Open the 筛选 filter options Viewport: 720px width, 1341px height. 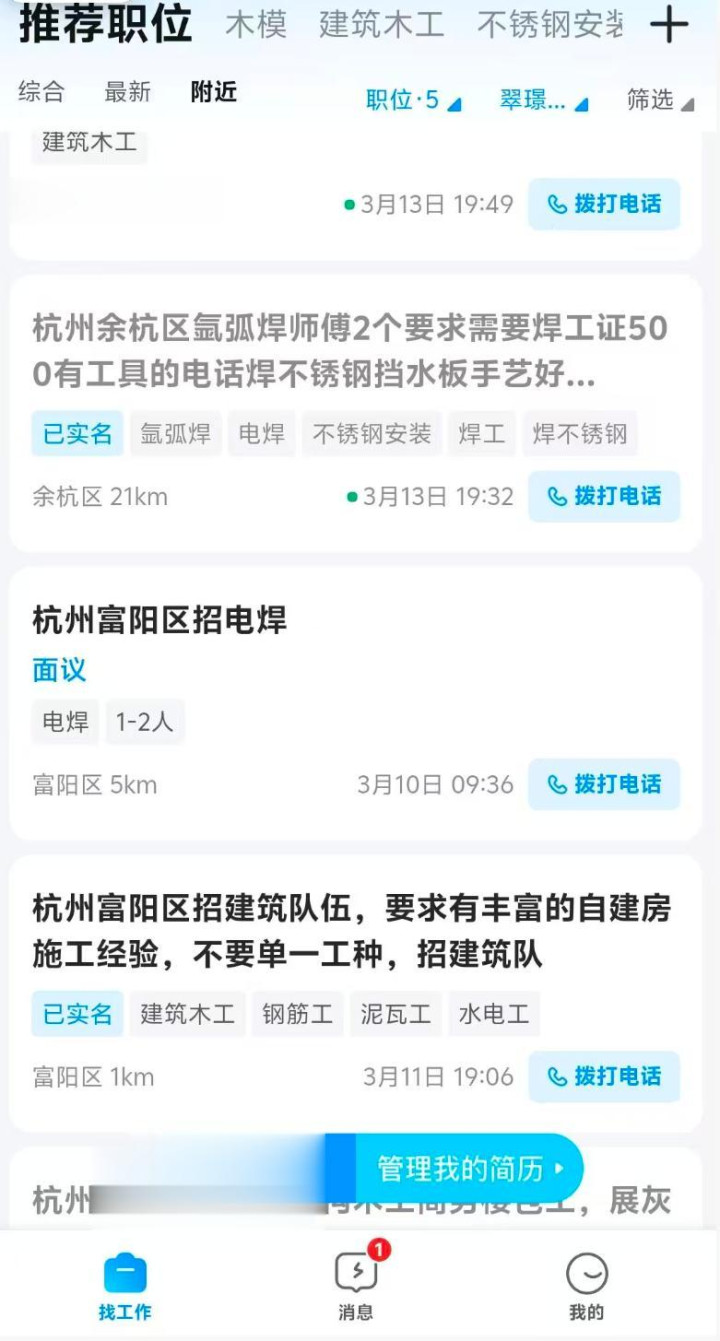pyautogui.click(x=658, y=100)
